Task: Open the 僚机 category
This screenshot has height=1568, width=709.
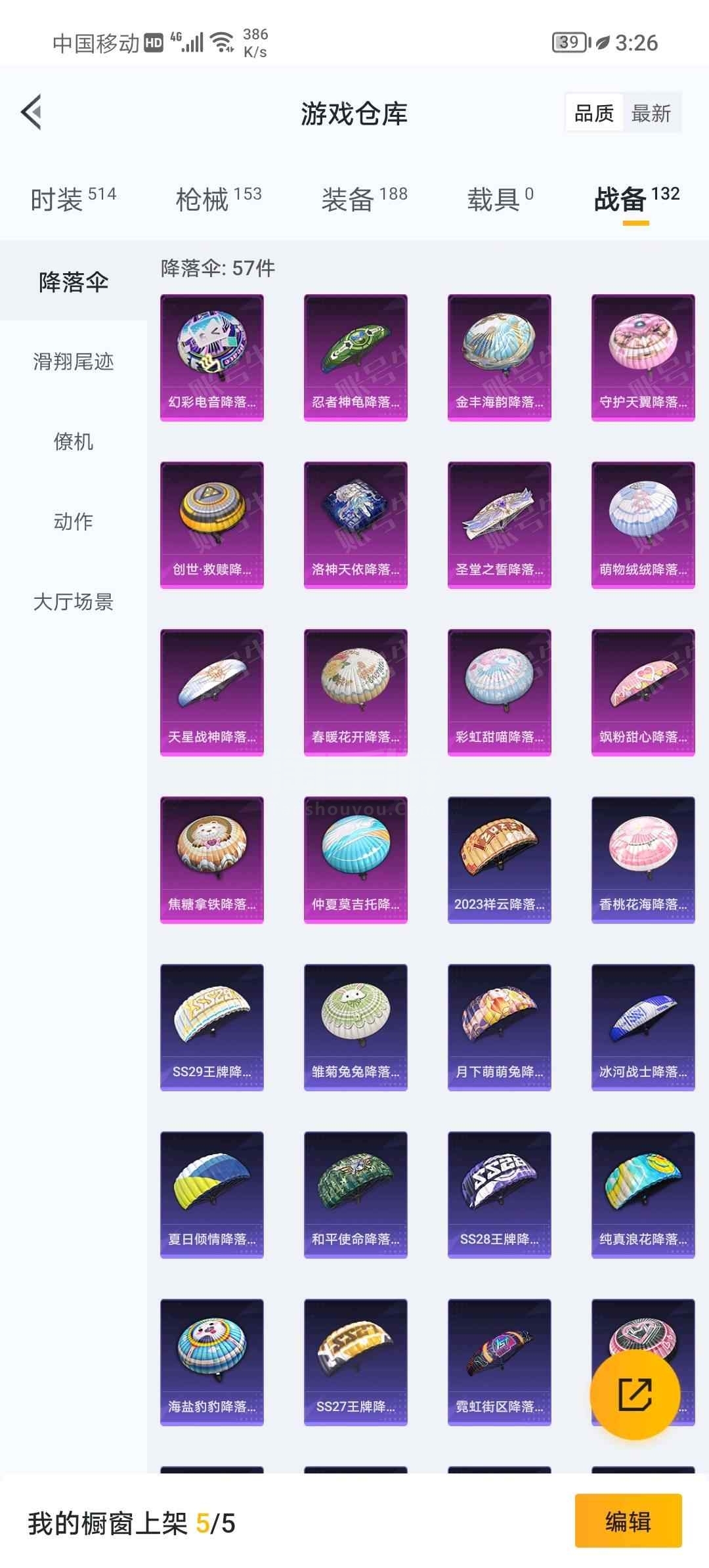Action: [x=74, y=442]
